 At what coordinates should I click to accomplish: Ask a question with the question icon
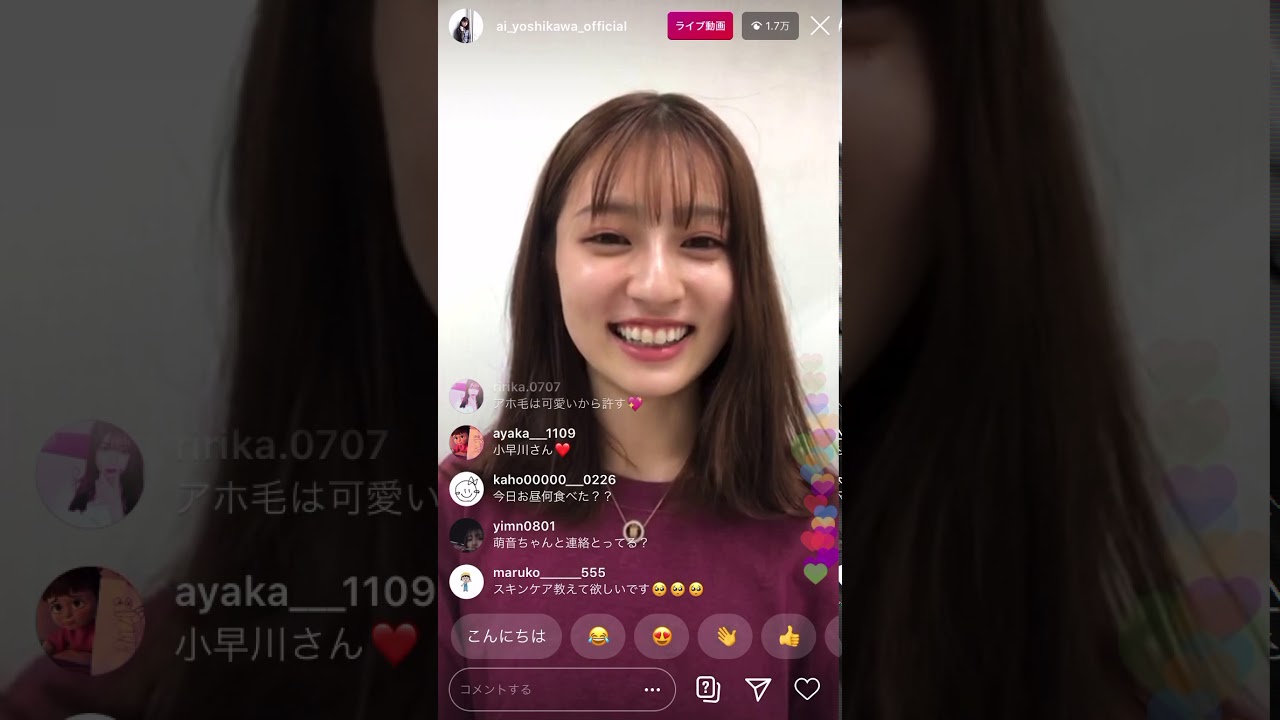[x=707, y=689]
